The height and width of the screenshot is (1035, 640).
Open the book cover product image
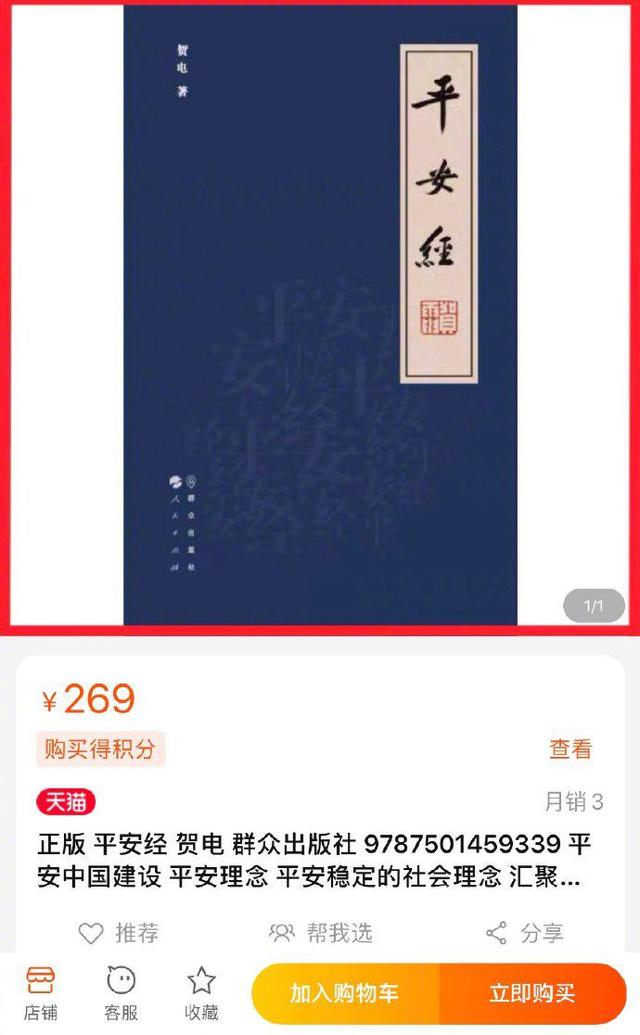(x=320, y=315)
